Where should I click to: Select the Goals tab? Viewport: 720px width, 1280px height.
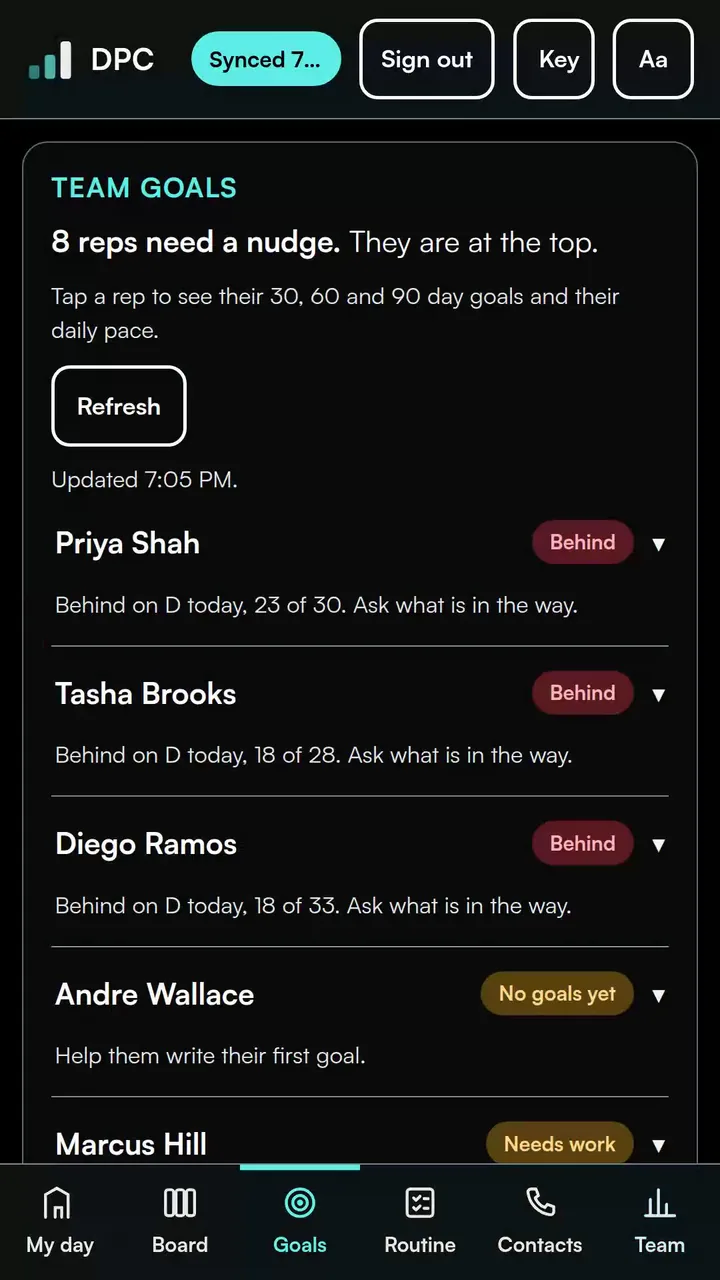[x=300, y=1222]
